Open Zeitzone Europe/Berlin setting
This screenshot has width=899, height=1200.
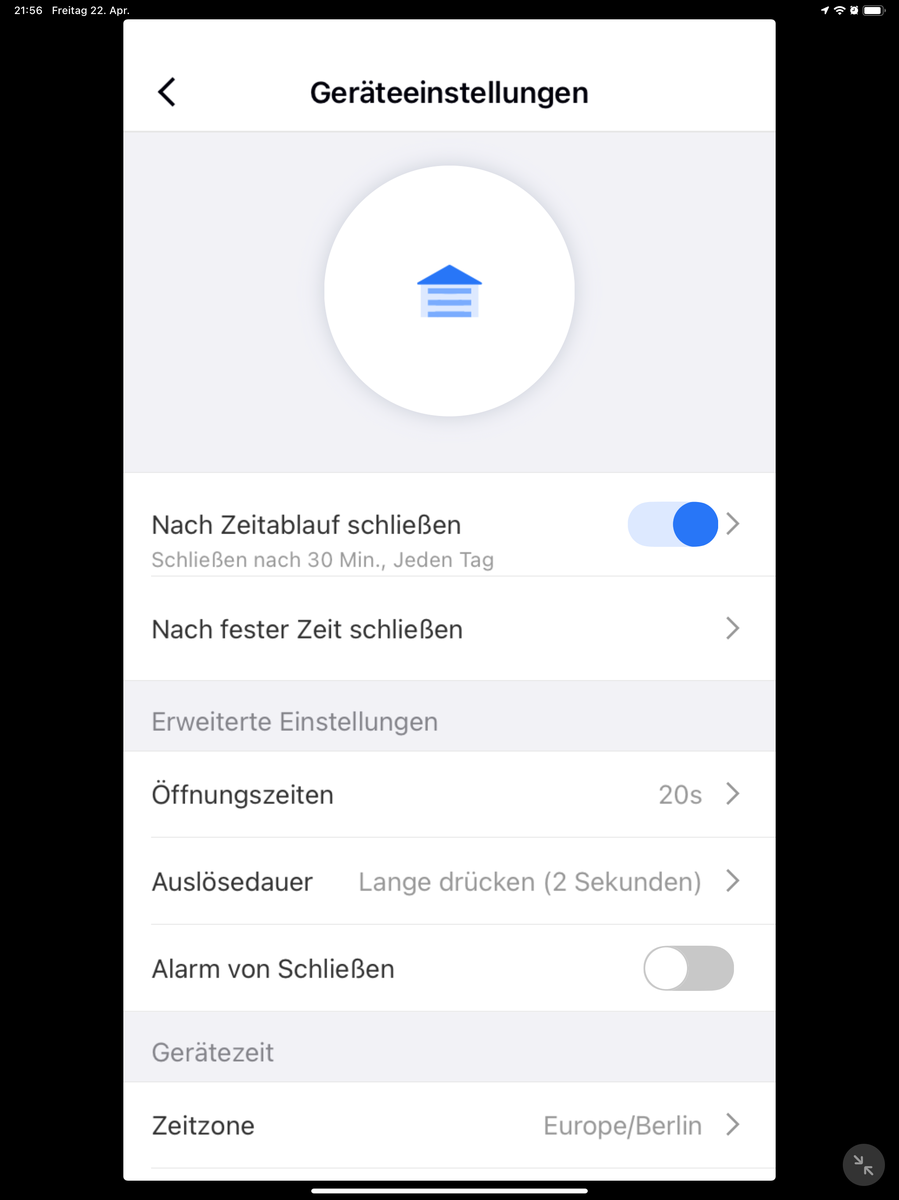pos(448,1126)
